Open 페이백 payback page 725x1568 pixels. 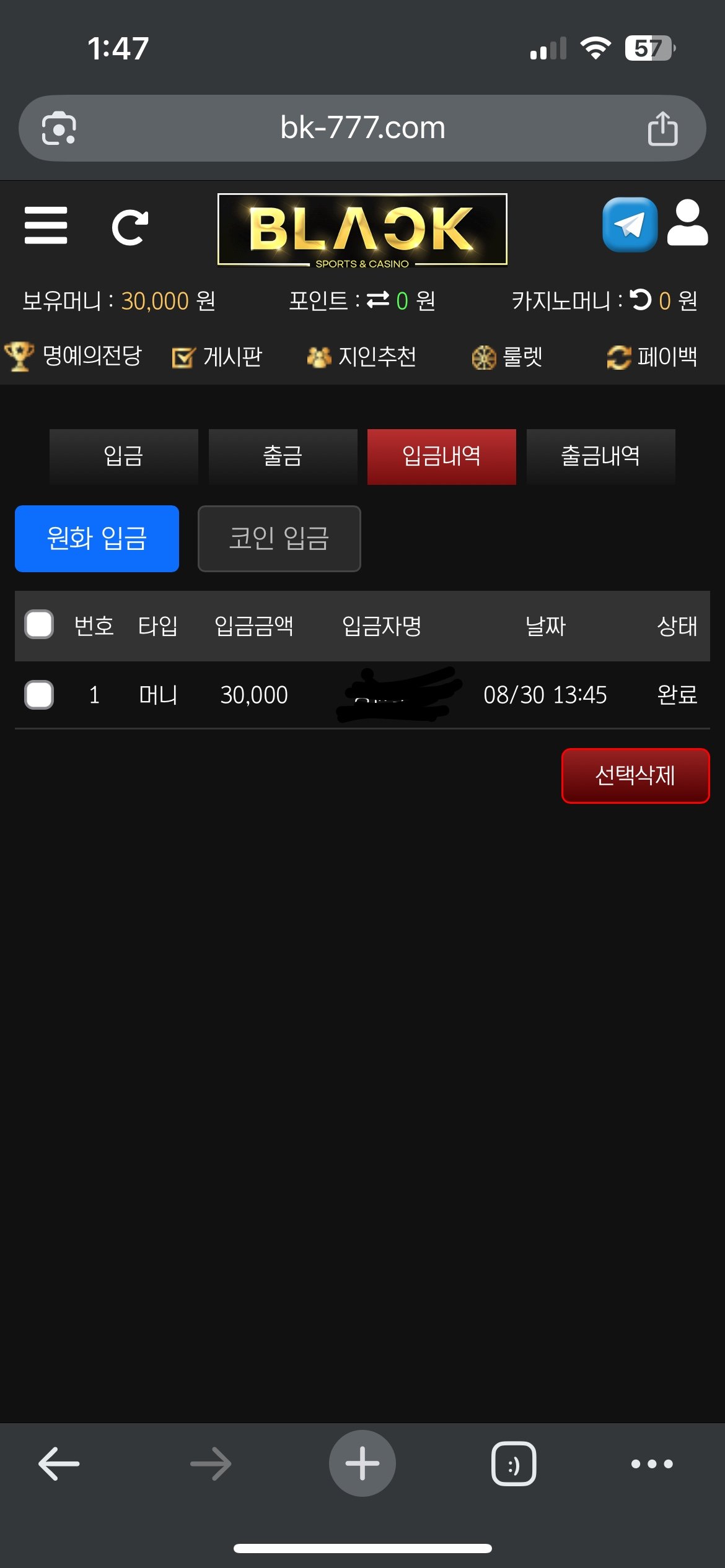652,357
